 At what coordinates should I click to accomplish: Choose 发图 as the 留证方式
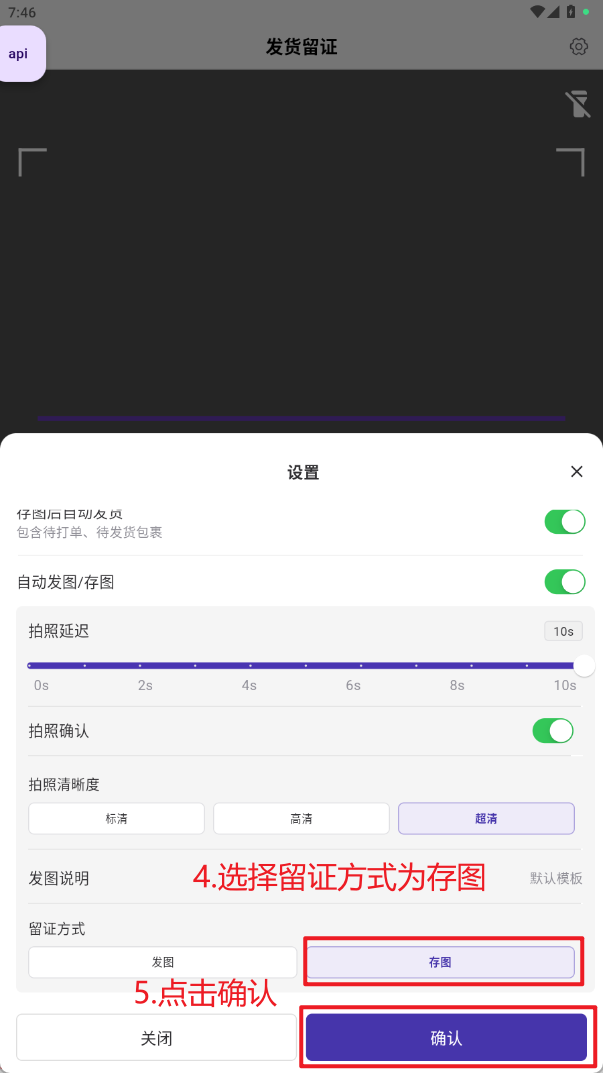click(x=163, y=962)
